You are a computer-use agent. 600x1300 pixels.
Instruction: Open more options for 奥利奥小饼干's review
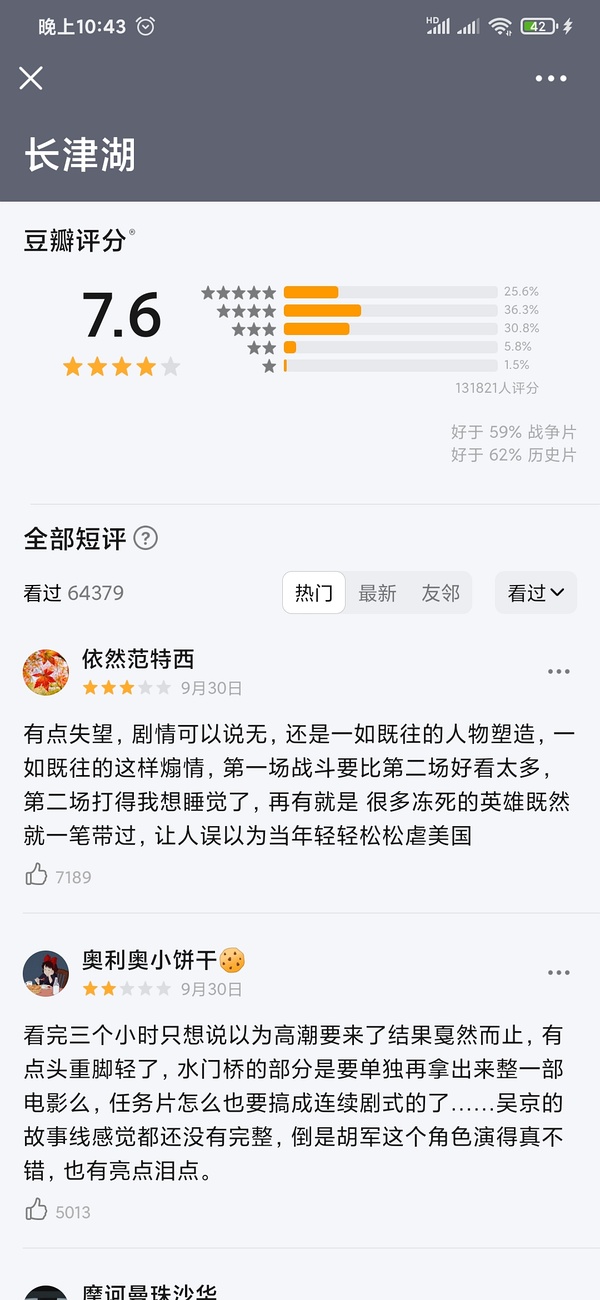pyautogui.click(x=558, y=973)
